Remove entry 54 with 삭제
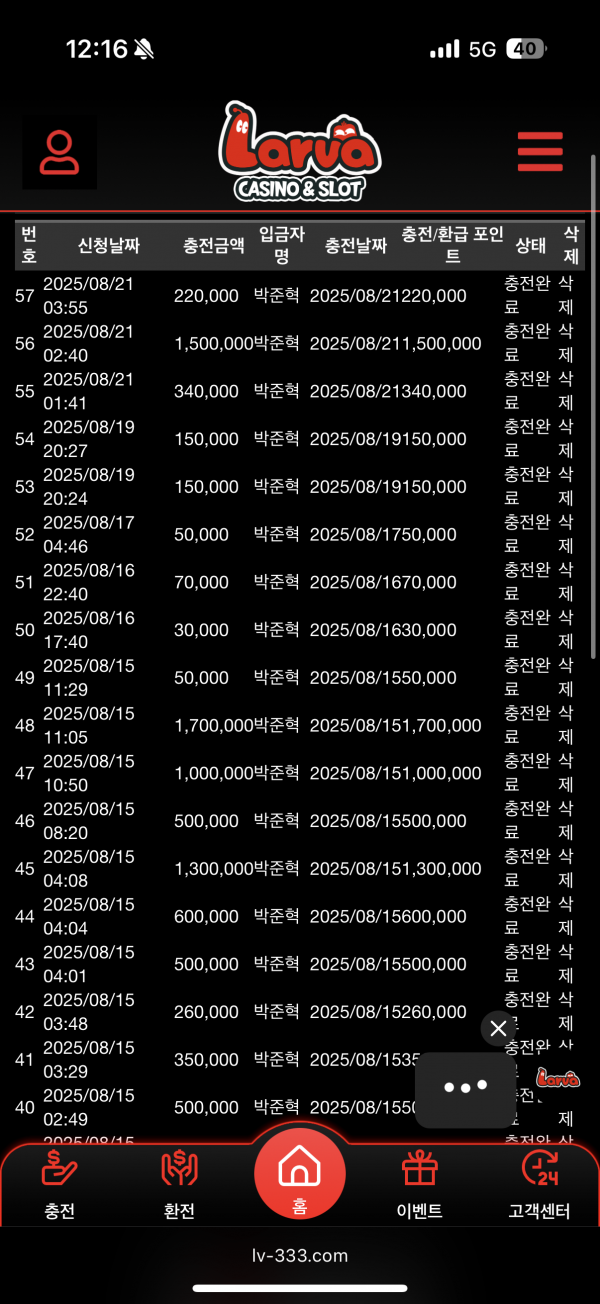 (x=566, y=439)
